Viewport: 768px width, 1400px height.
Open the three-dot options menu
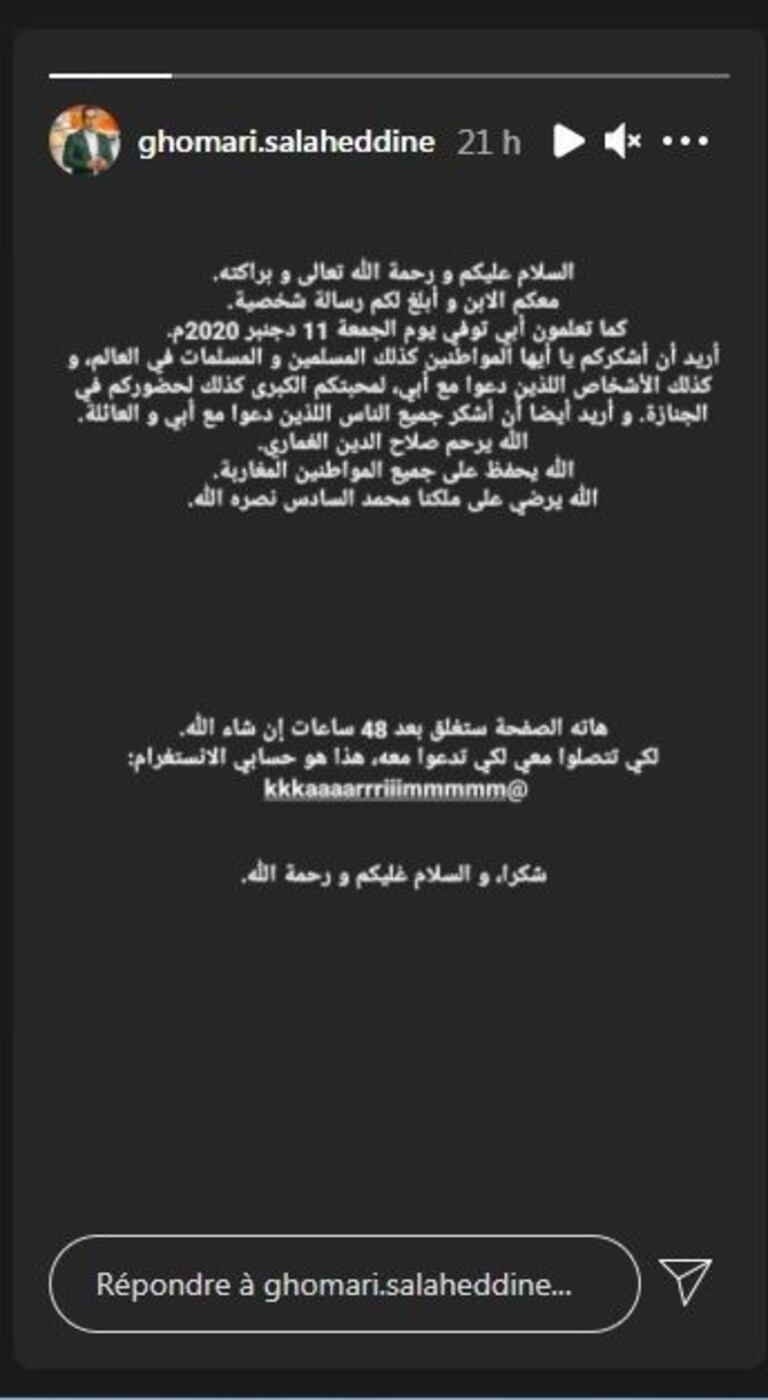pos(686,142)
